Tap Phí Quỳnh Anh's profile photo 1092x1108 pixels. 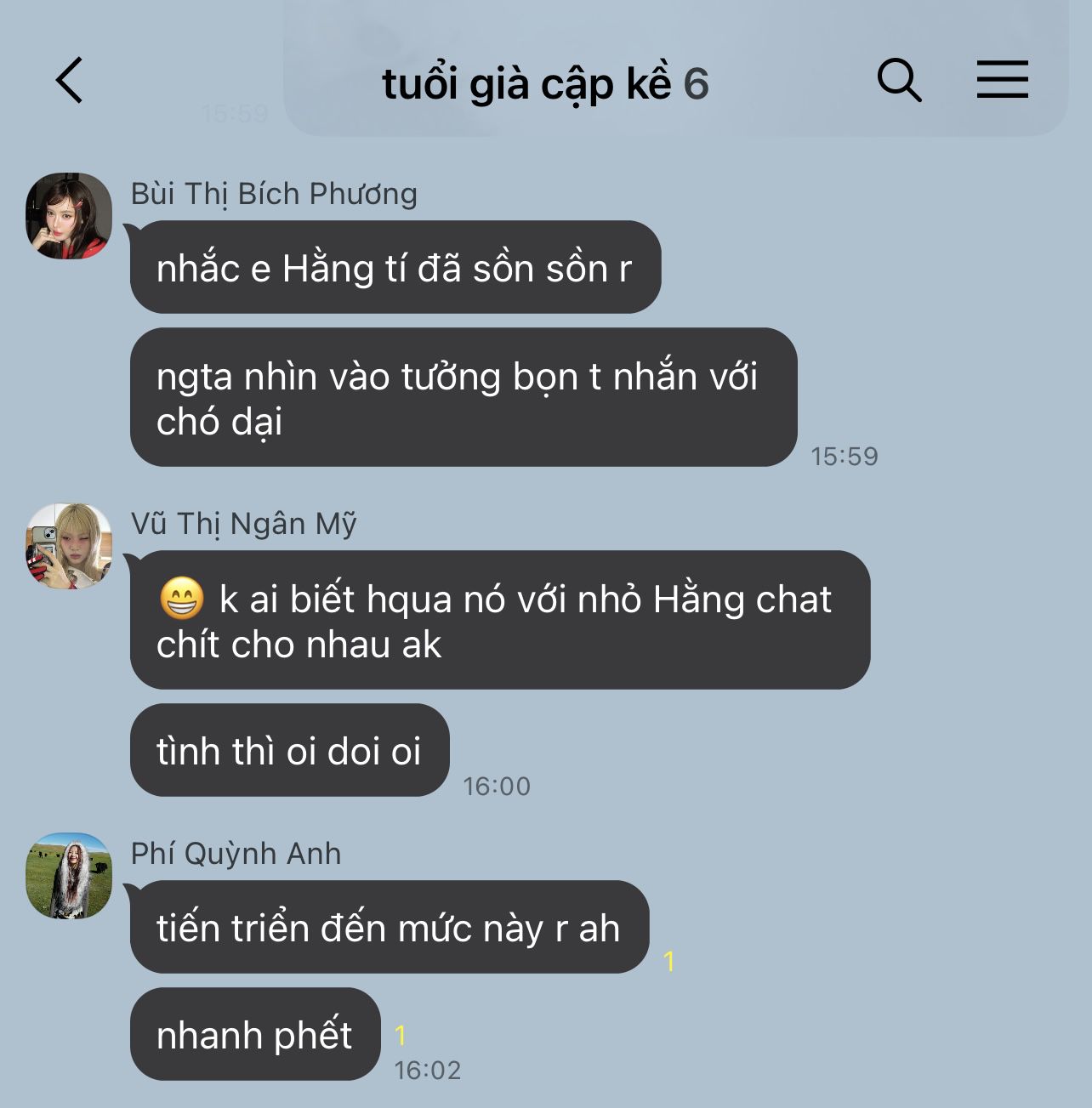tap(69, 876)
